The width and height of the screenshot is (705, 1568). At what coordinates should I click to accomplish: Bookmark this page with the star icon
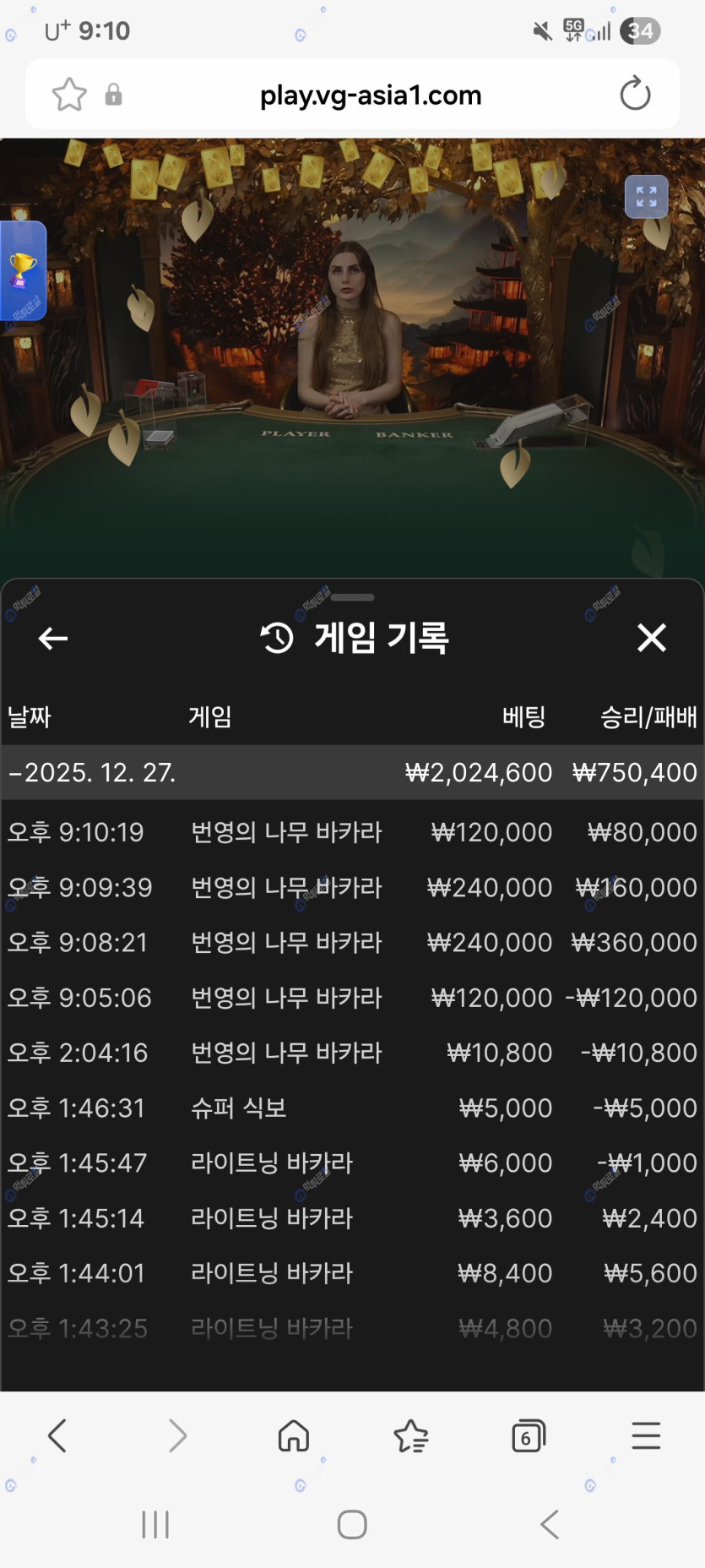[69, 95]
